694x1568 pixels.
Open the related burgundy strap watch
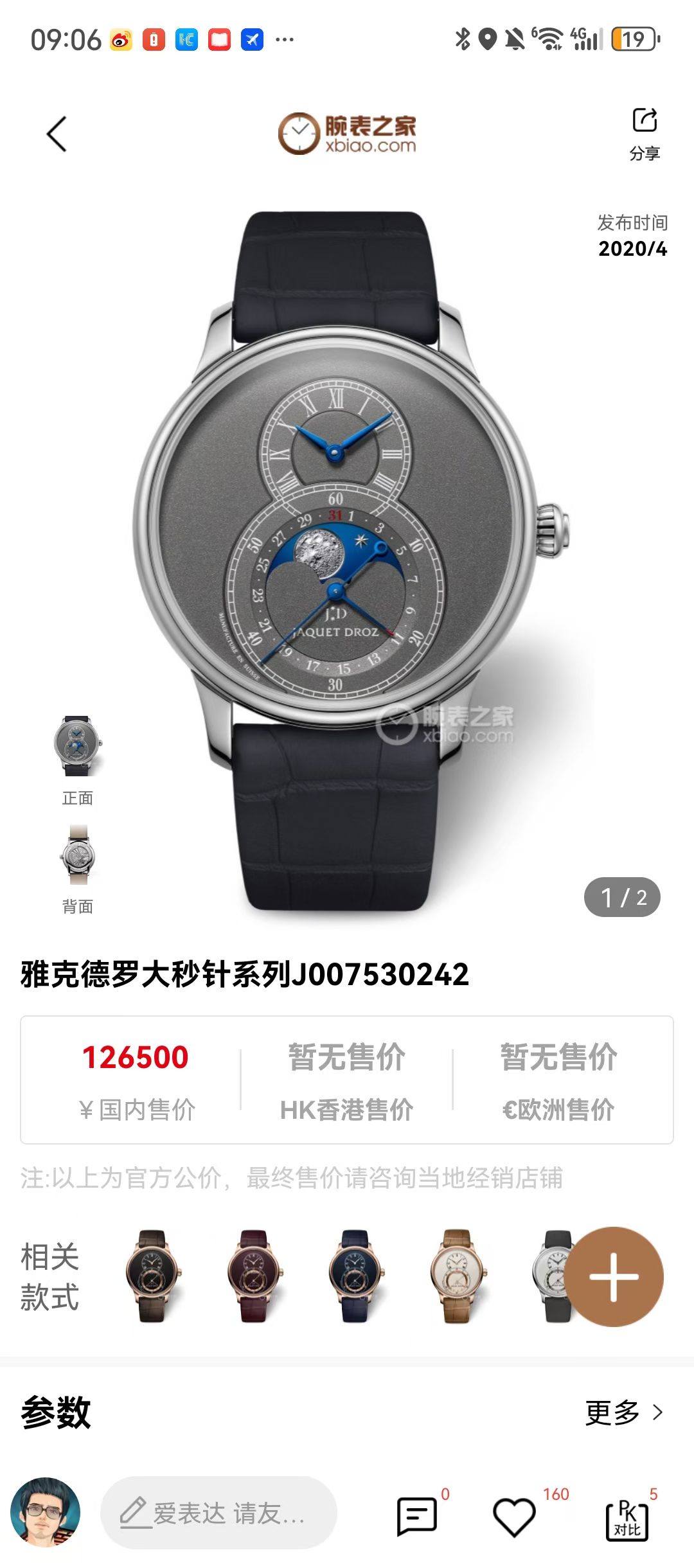pyautogui.click(x=254, y=1276)
